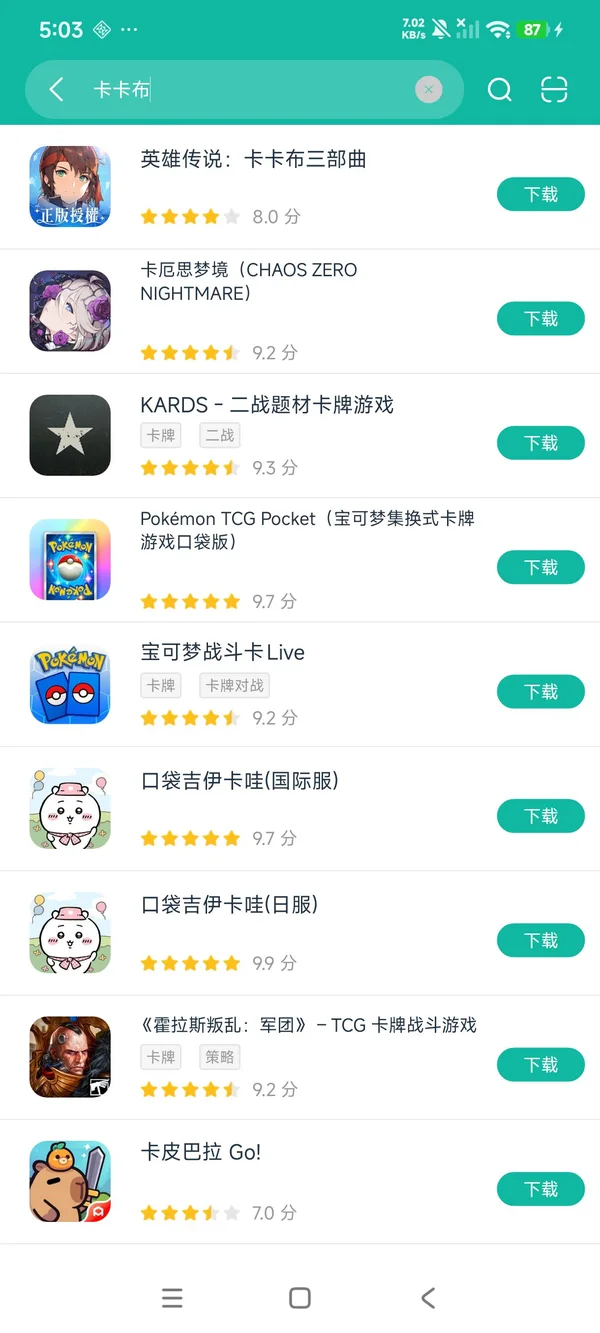This screenshot has width=600, height=1333.
Task: Clear the search text 卡卡布
Action: pos(428,90)
